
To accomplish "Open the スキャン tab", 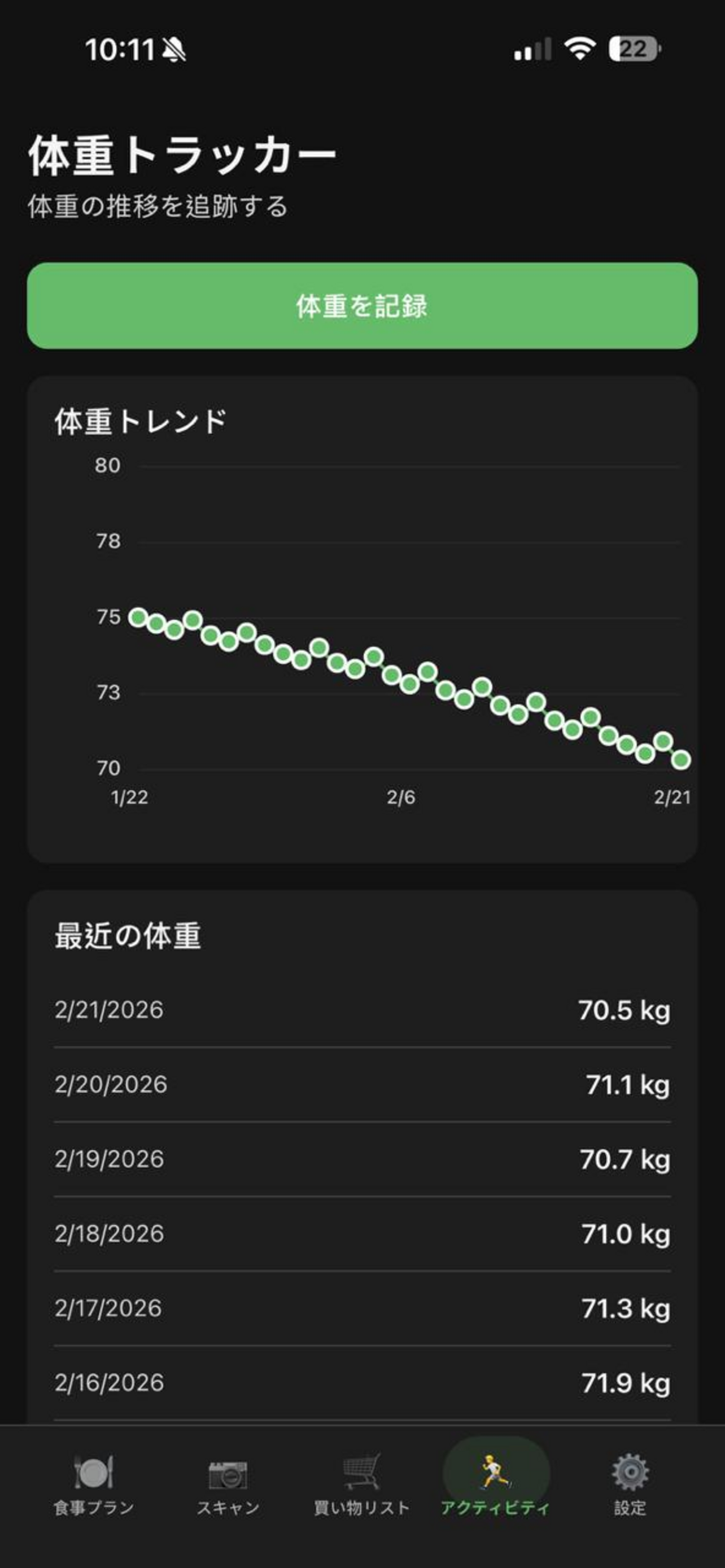I will [x=228, y=1484].
